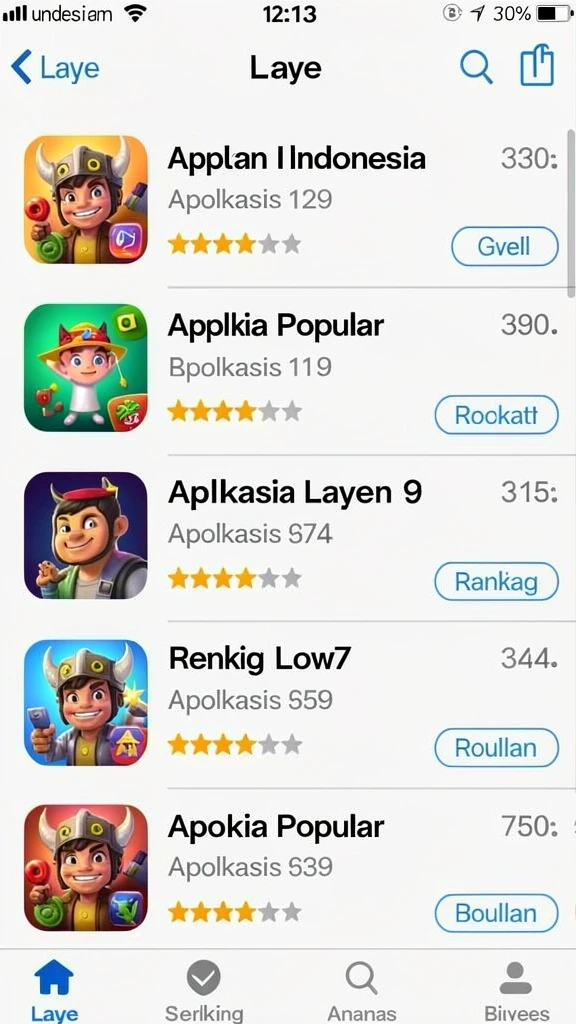Screen dimensions: 576x1024
Task: Tap the Roullan button for Renkig Low7
Action: (x=496, y=748)
